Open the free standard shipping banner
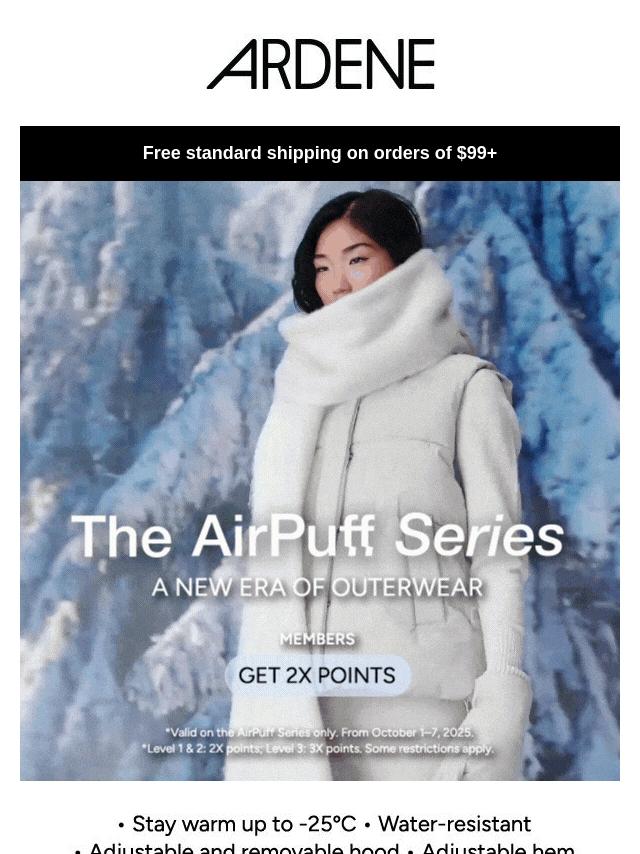Screen dimensions: 640x854 pos(320,153)
